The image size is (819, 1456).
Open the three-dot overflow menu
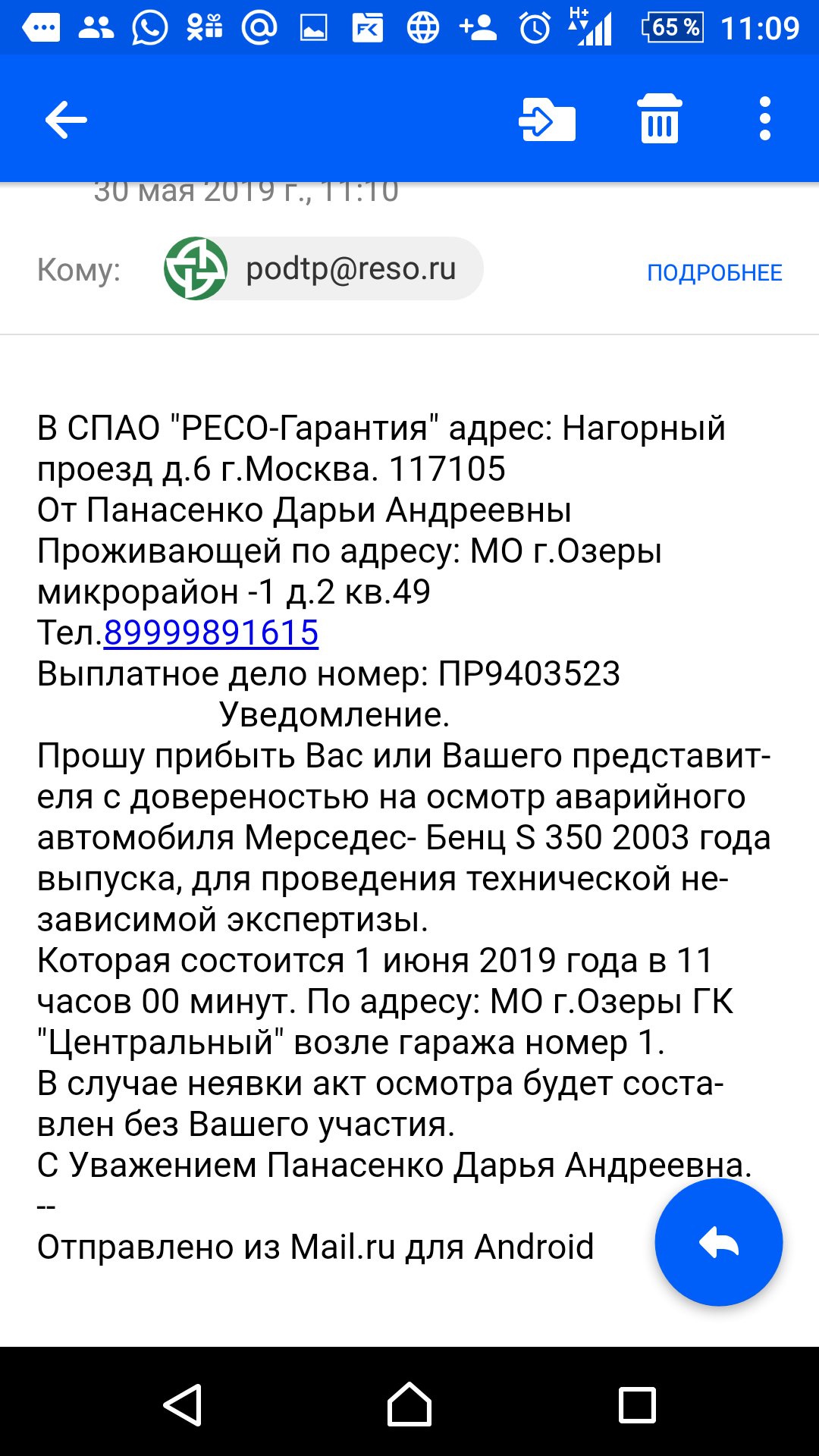click(x=764, y=118)
